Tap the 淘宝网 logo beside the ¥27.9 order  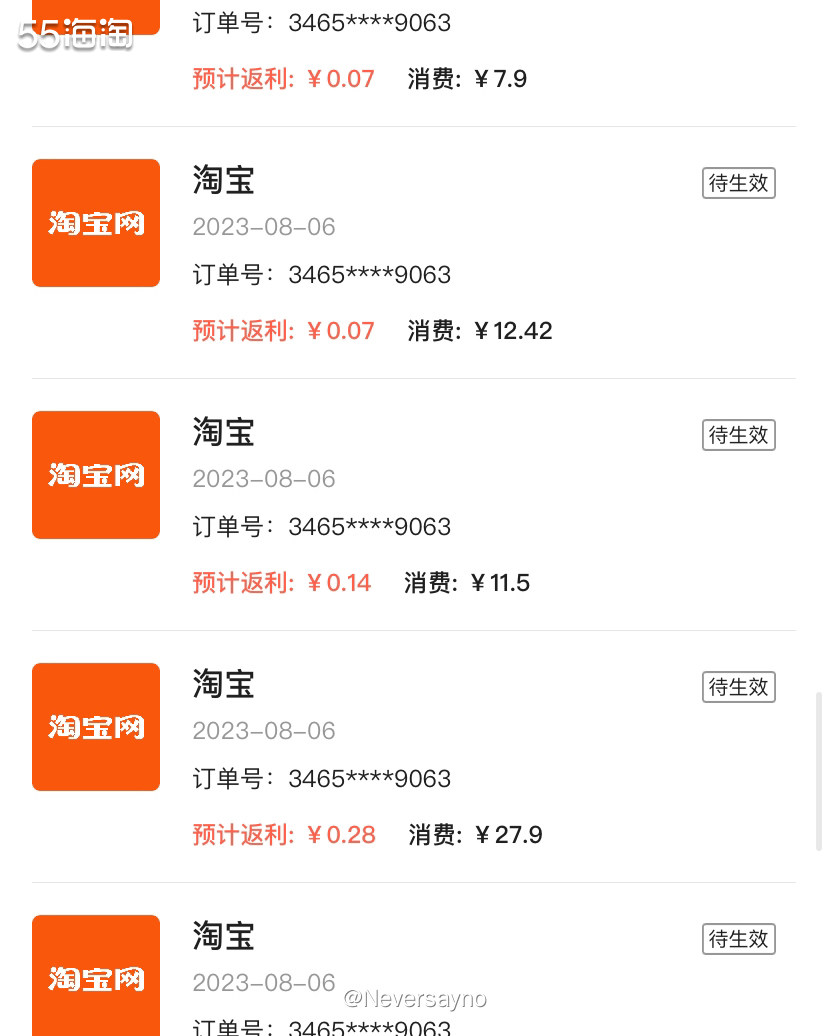point(96,727)
